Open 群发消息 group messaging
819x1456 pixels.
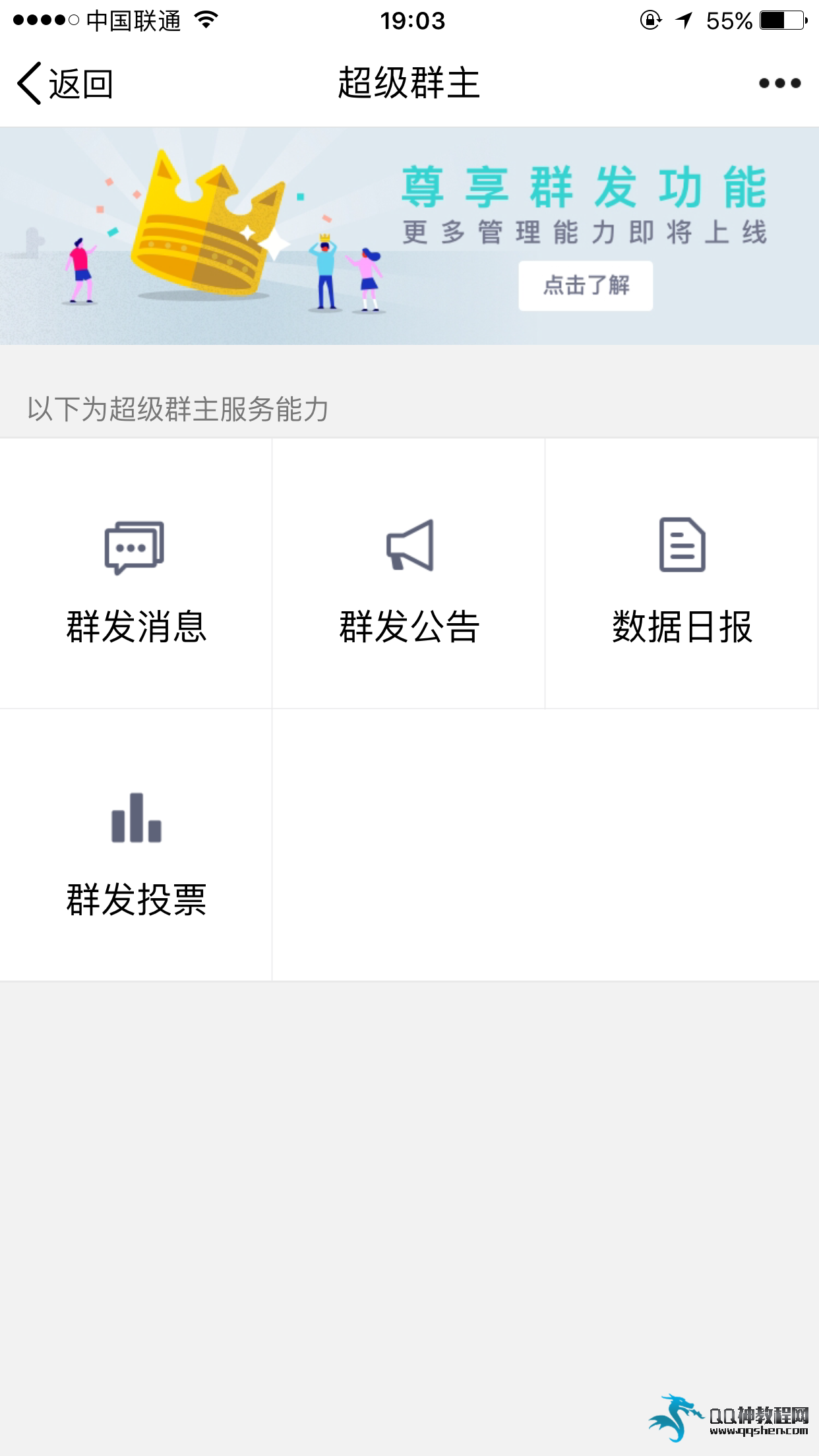tap(136, 574)
